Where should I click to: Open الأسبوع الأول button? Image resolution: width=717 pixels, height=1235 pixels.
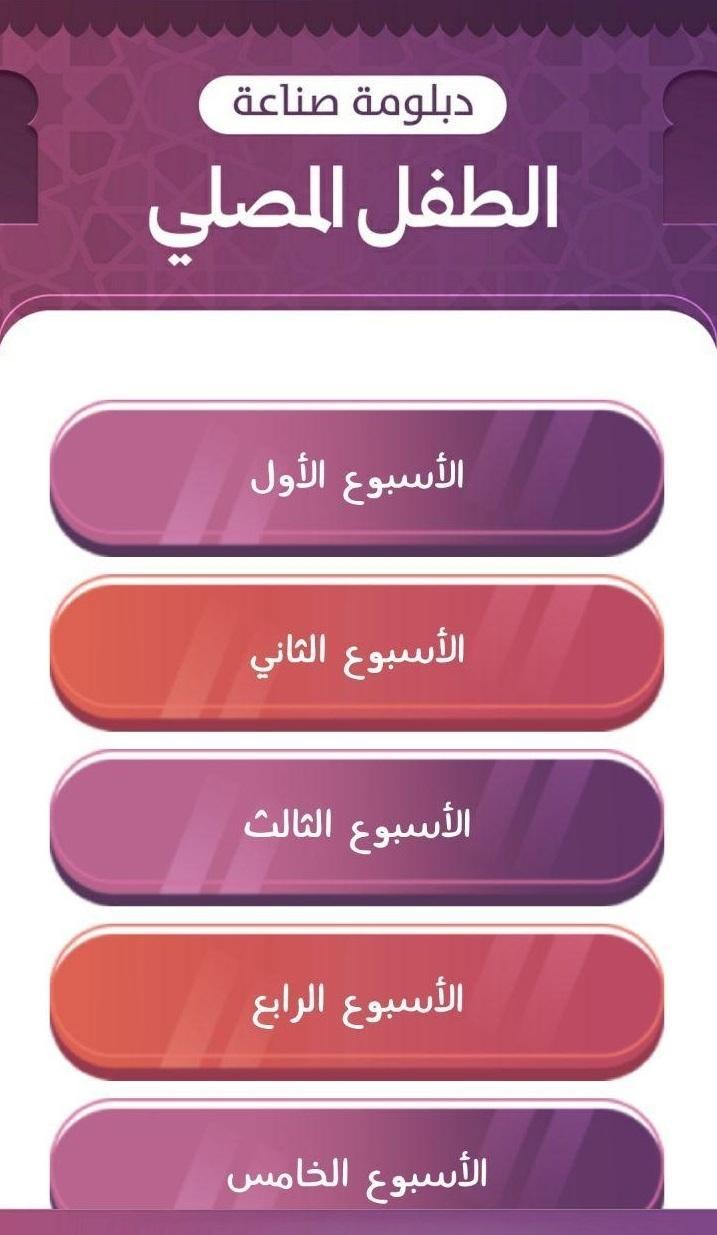(357, 476)
